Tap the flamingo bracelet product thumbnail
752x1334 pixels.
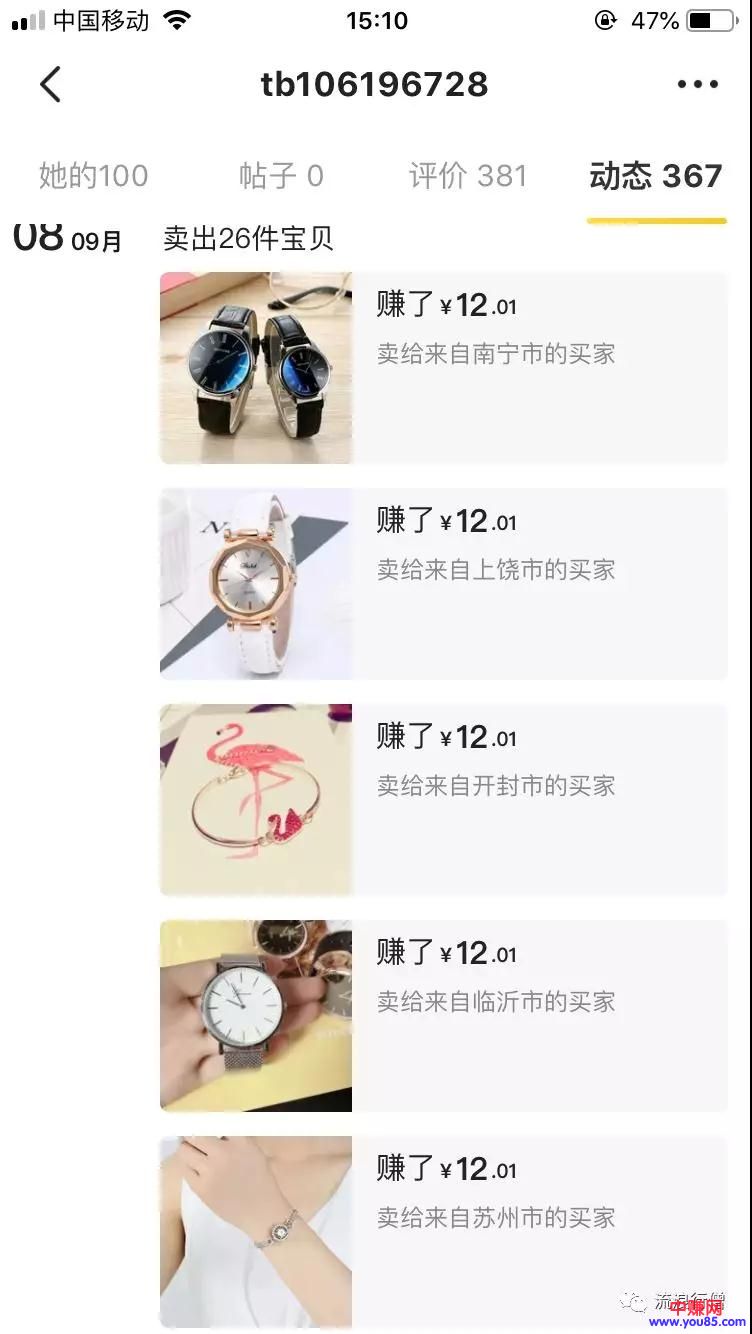coord(255,799)
